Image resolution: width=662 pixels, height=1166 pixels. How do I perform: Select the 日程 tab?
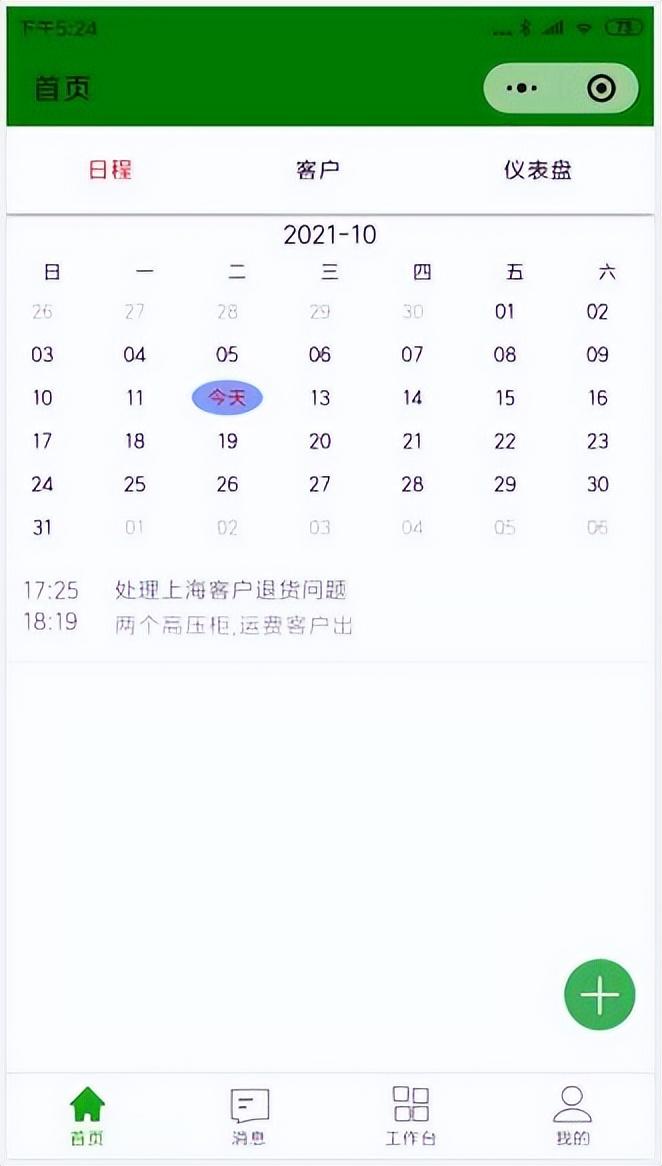tap(110, 169)
